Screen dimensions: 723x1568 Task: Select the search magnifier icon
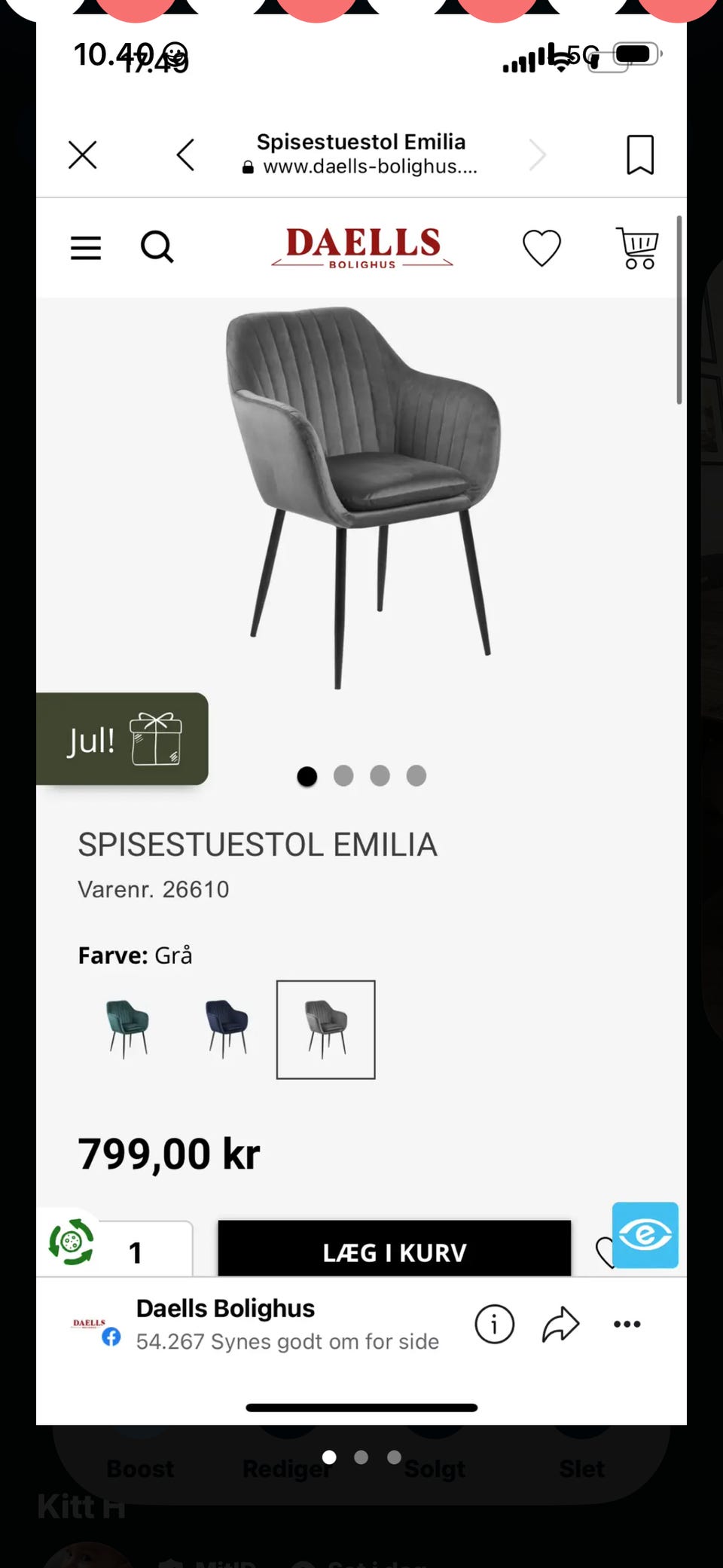[157, 247]
